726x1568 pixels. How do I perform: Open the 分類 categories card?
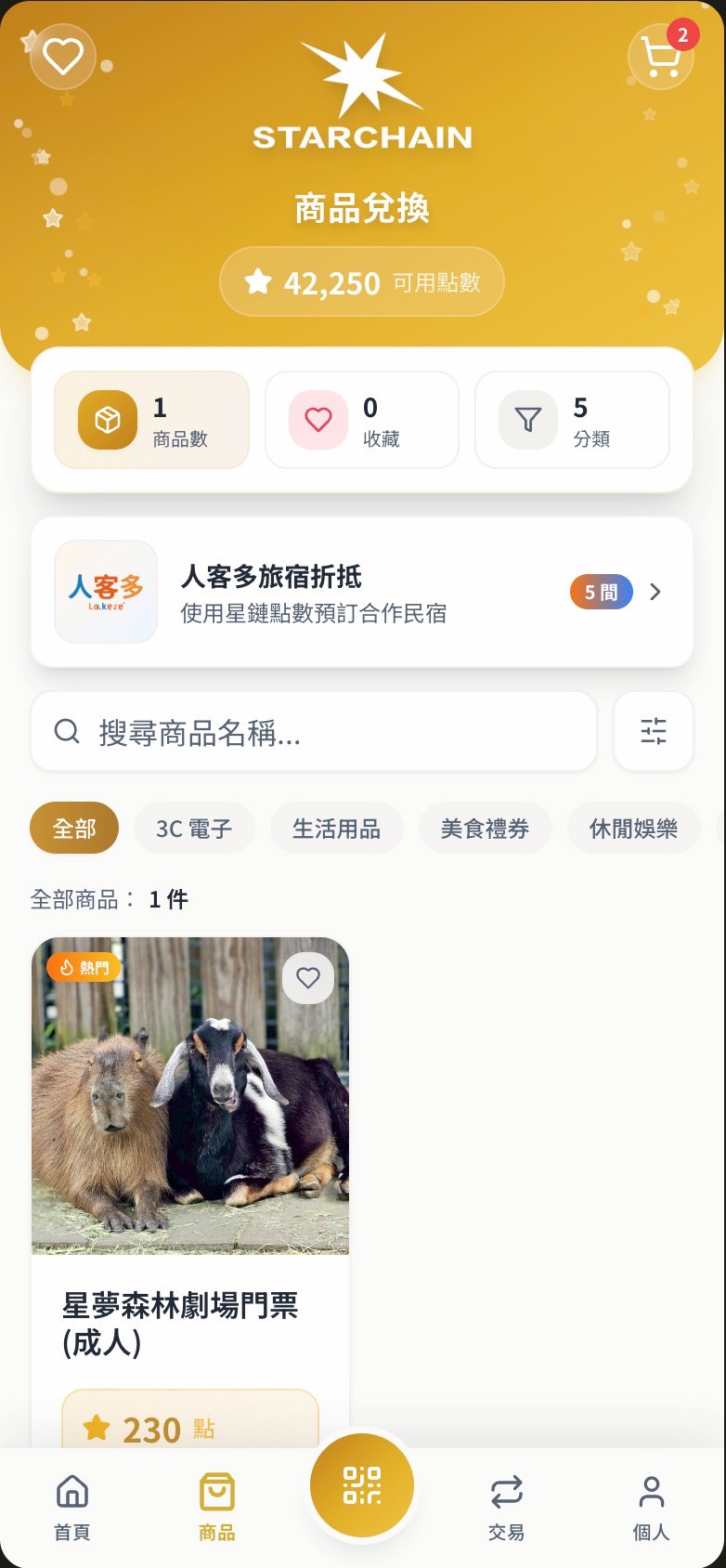(x=572, y=421)
